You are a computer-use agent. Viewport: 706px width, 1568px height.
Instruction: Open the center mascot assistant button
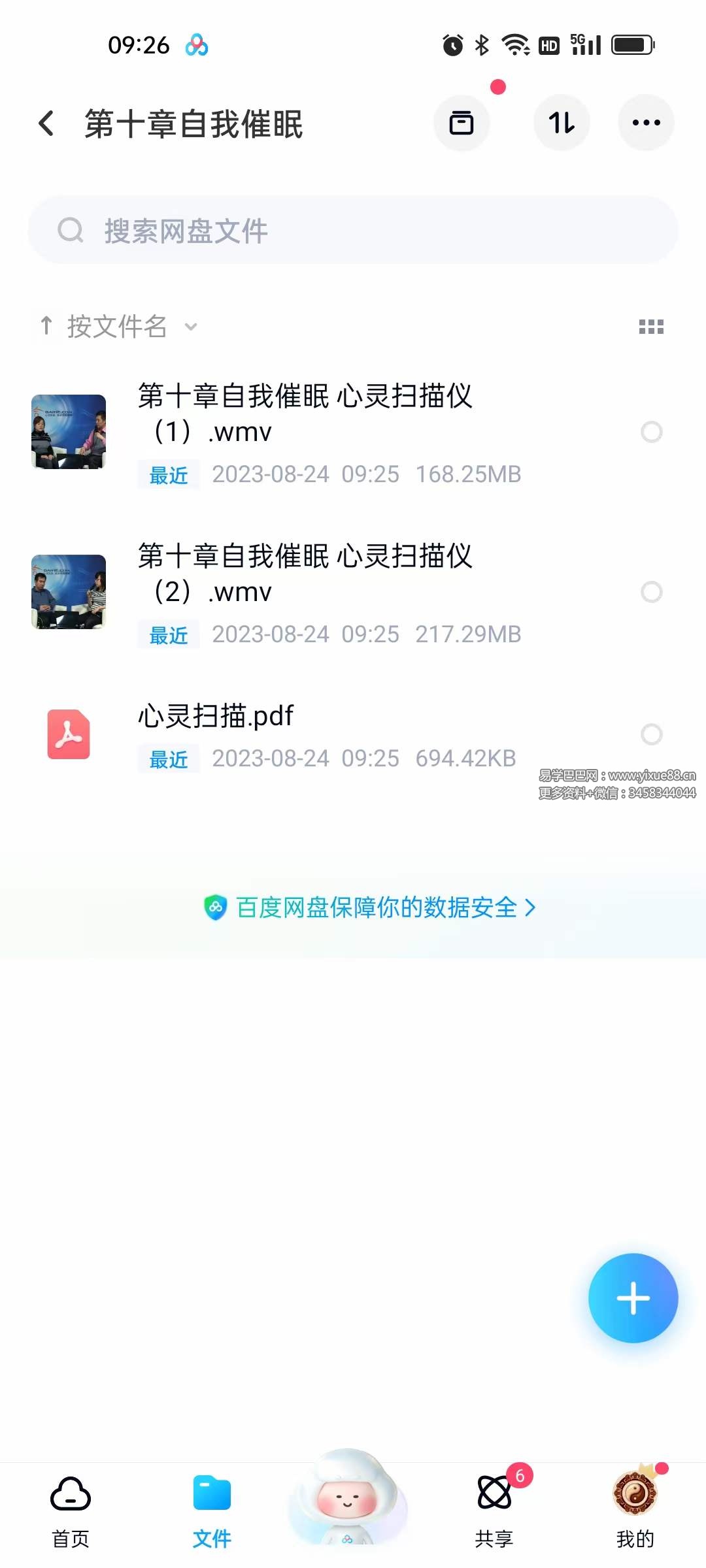pos(346,1500)
